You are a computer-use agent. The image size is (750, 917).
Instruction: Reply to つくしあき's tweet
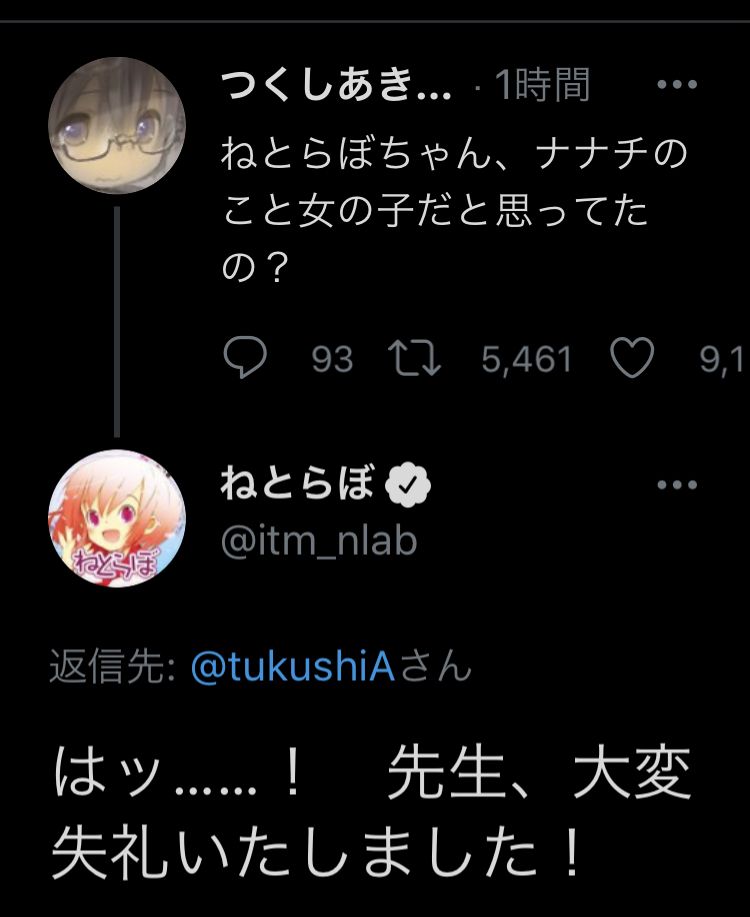pyautogui.click(x=242, y=359)
